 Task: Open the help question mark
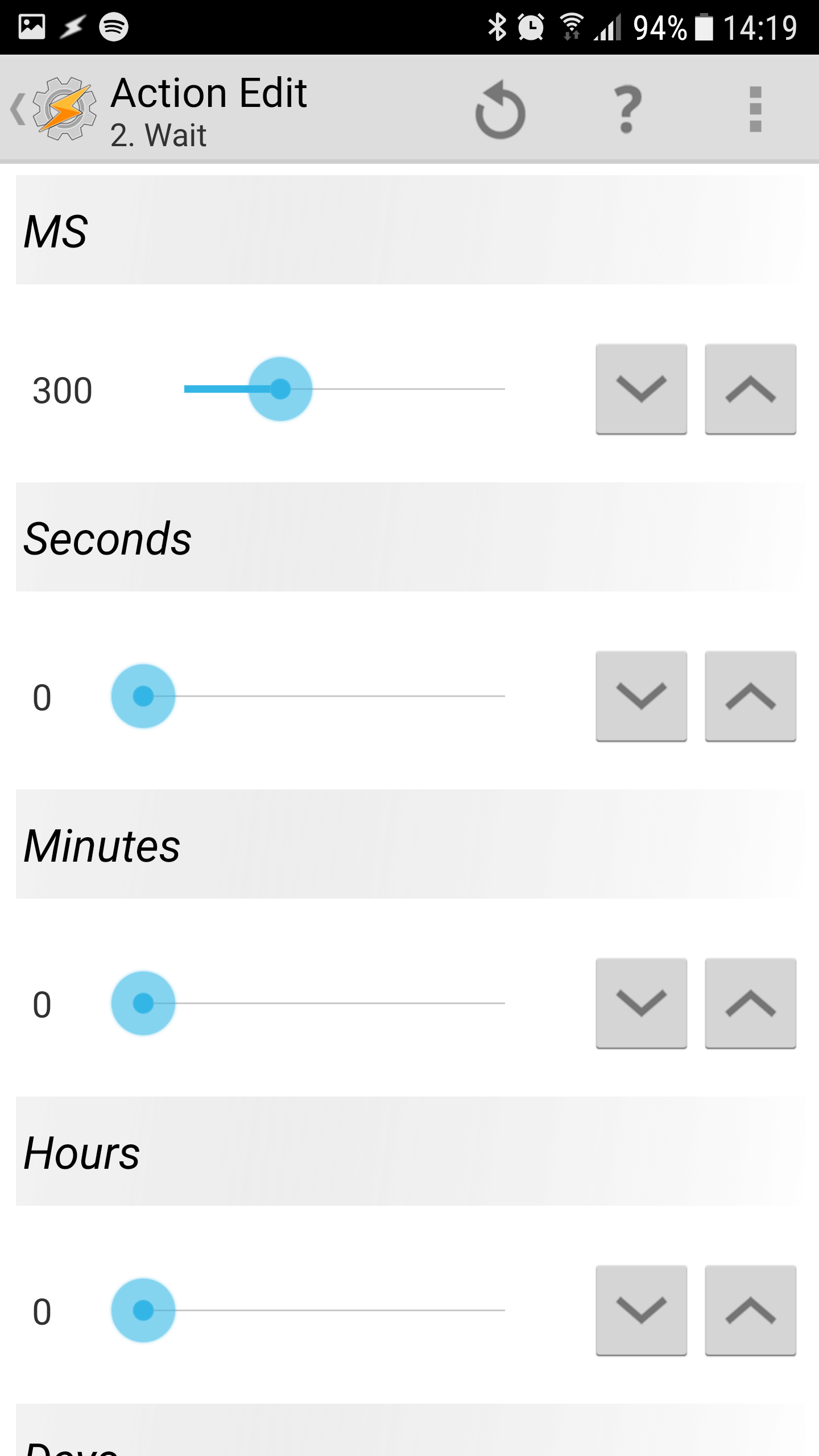click(628, 109)
